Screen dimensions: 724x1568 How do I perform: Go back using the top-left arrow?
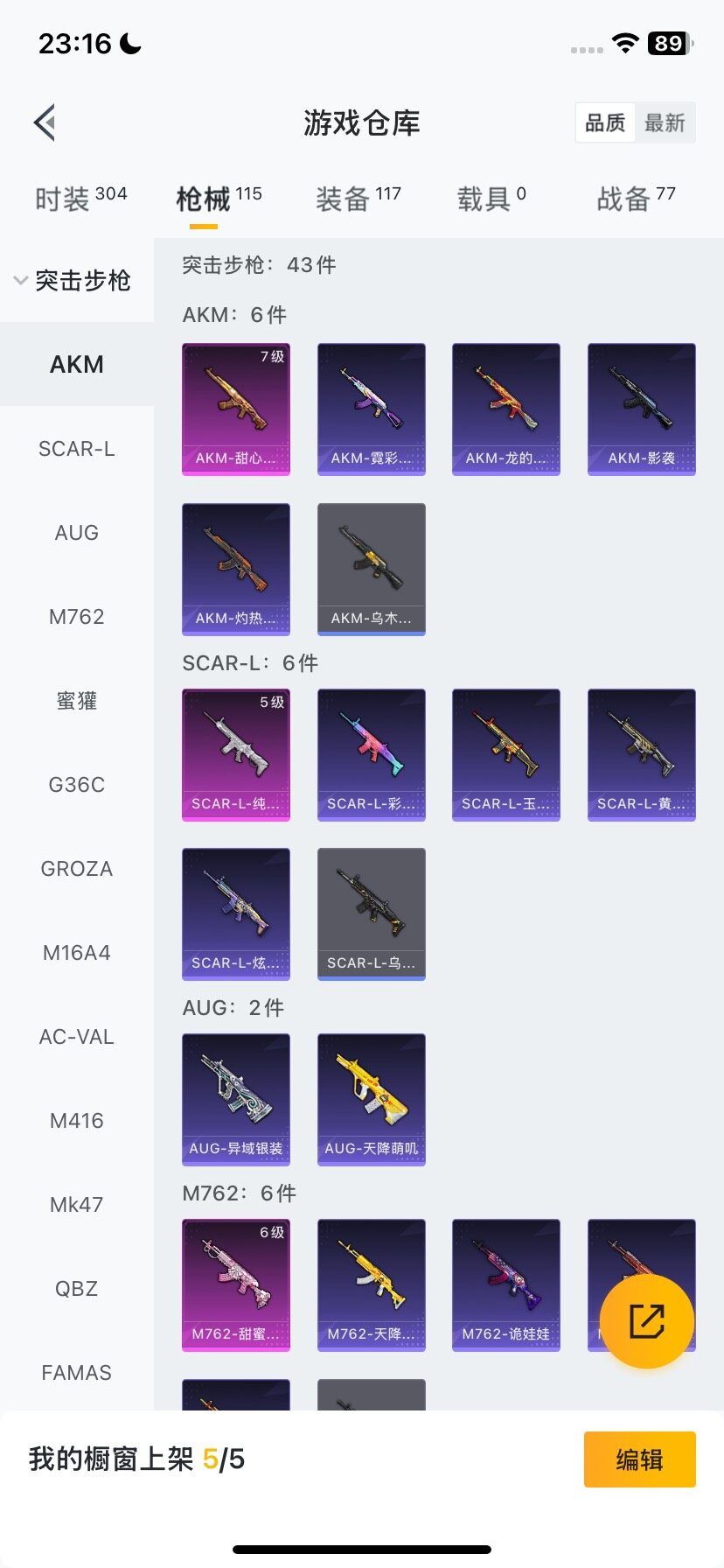pos(45,122)
